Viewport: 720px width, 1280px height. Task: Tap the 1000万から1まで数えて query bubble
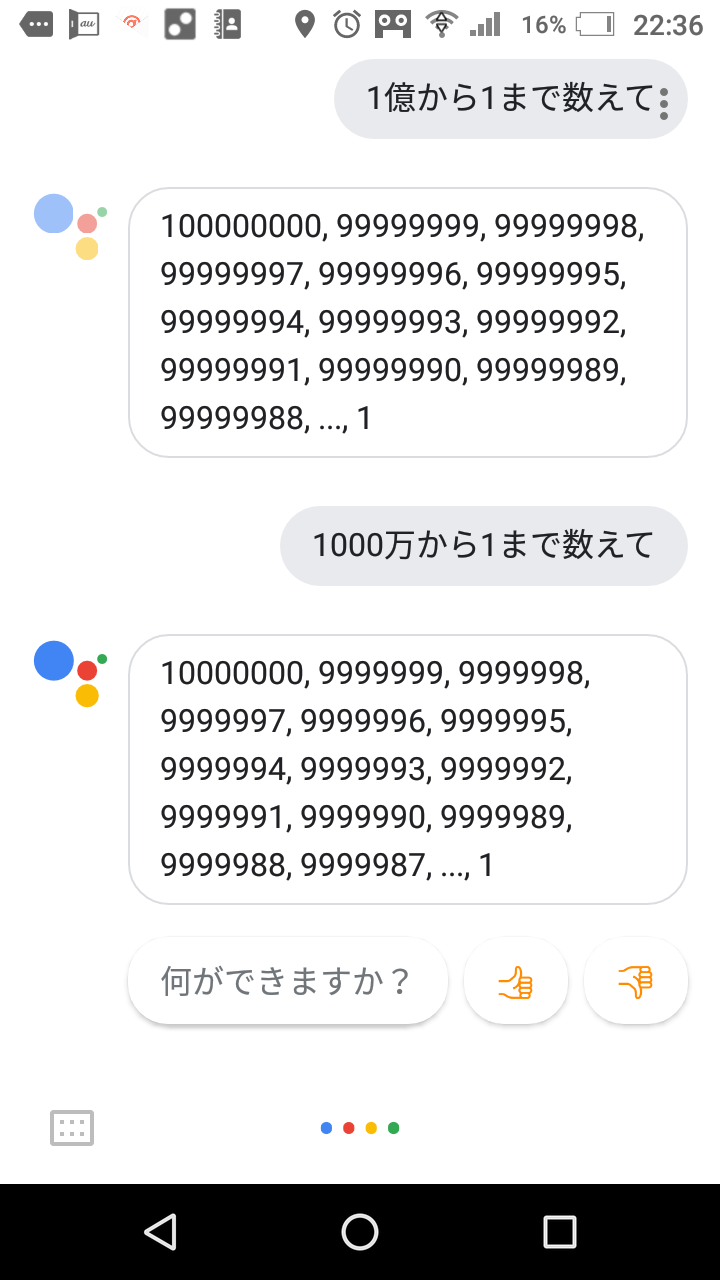[484, 546]
